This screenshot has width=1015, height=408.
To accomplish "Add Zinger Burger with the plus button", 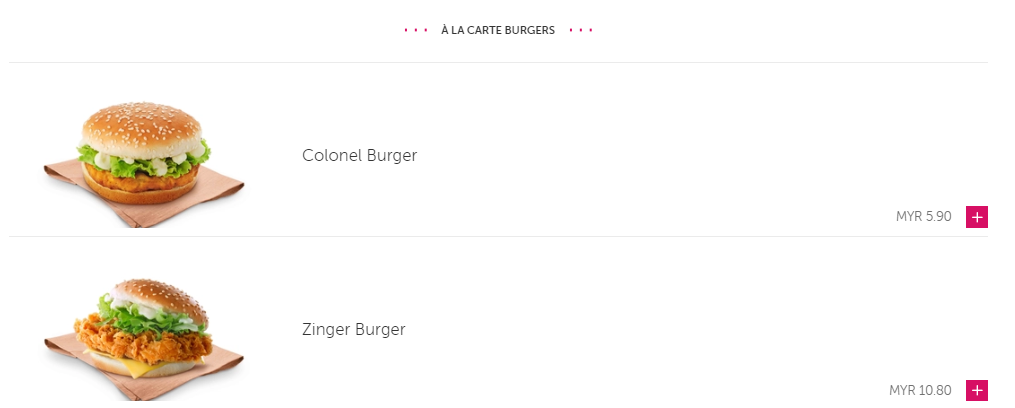I will point(976,390).
